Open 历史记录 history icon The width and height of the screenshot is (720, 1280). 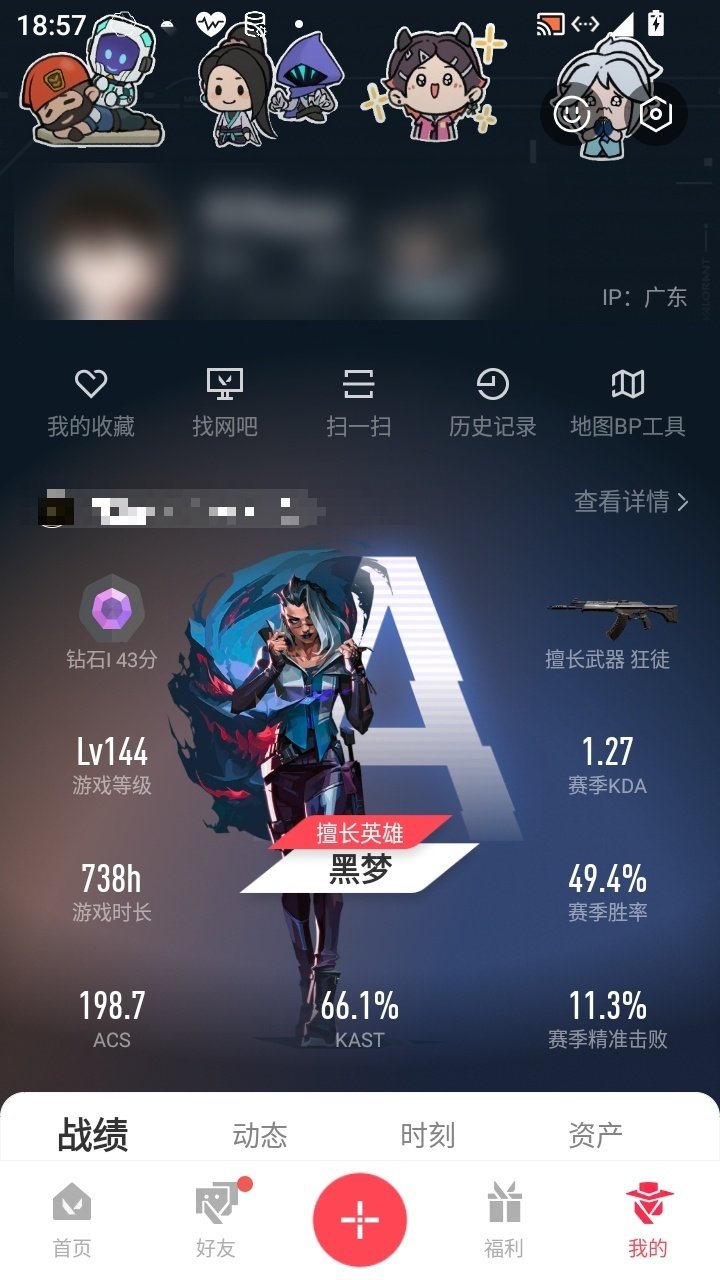pos(492,383)
